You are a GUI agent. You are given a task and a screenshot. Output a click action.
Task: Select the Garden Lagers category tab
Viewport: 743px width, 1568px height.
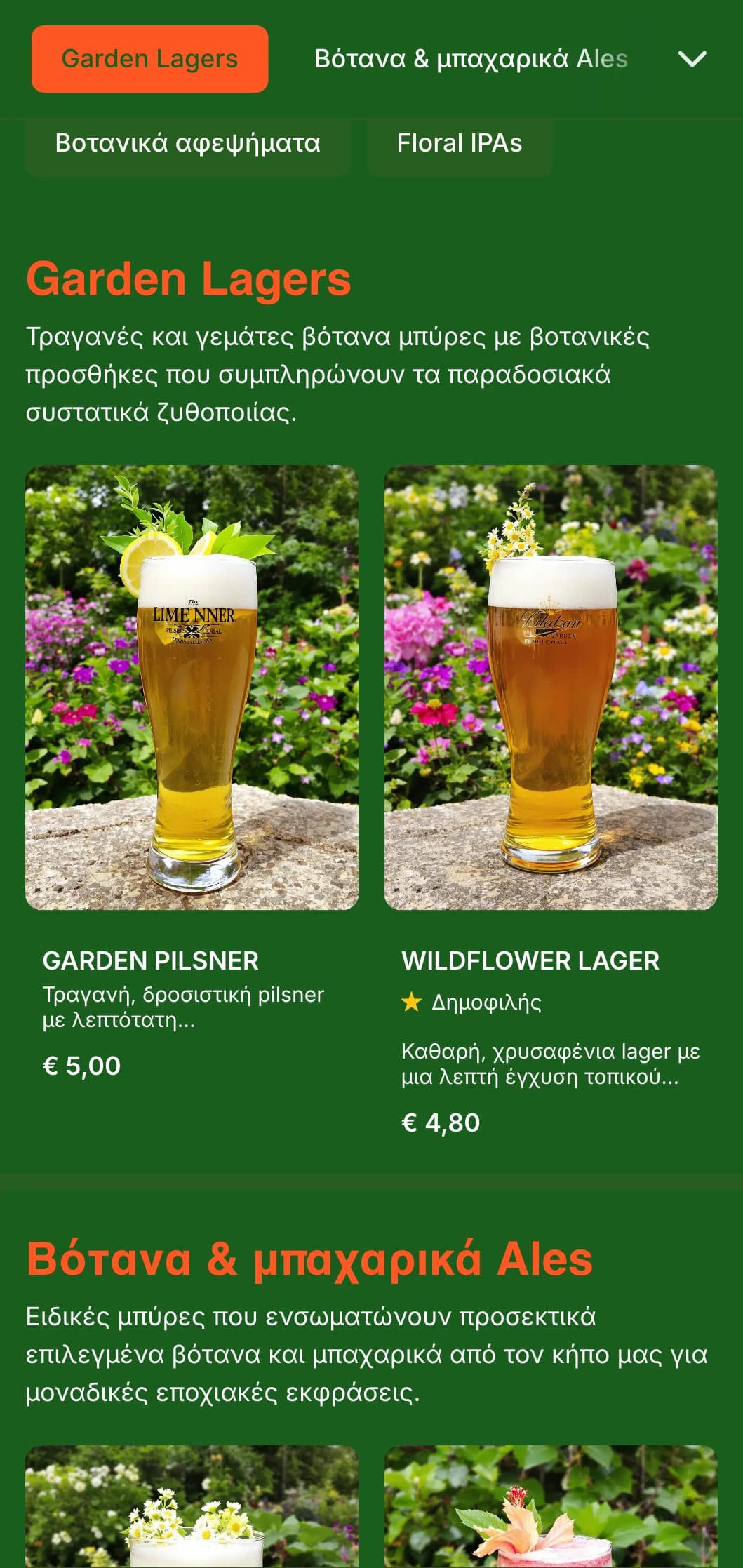[x=149, y=59]
